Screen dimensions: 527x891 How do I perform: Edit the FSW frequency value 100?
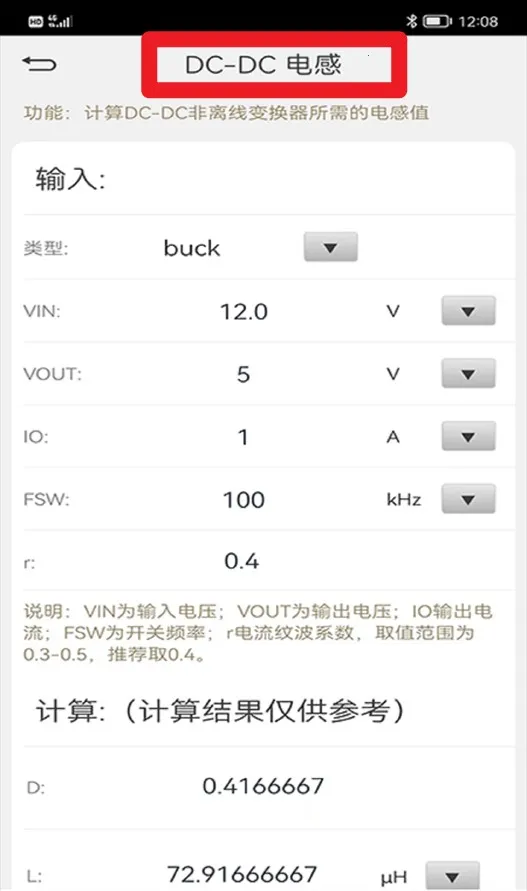(244, 499)
